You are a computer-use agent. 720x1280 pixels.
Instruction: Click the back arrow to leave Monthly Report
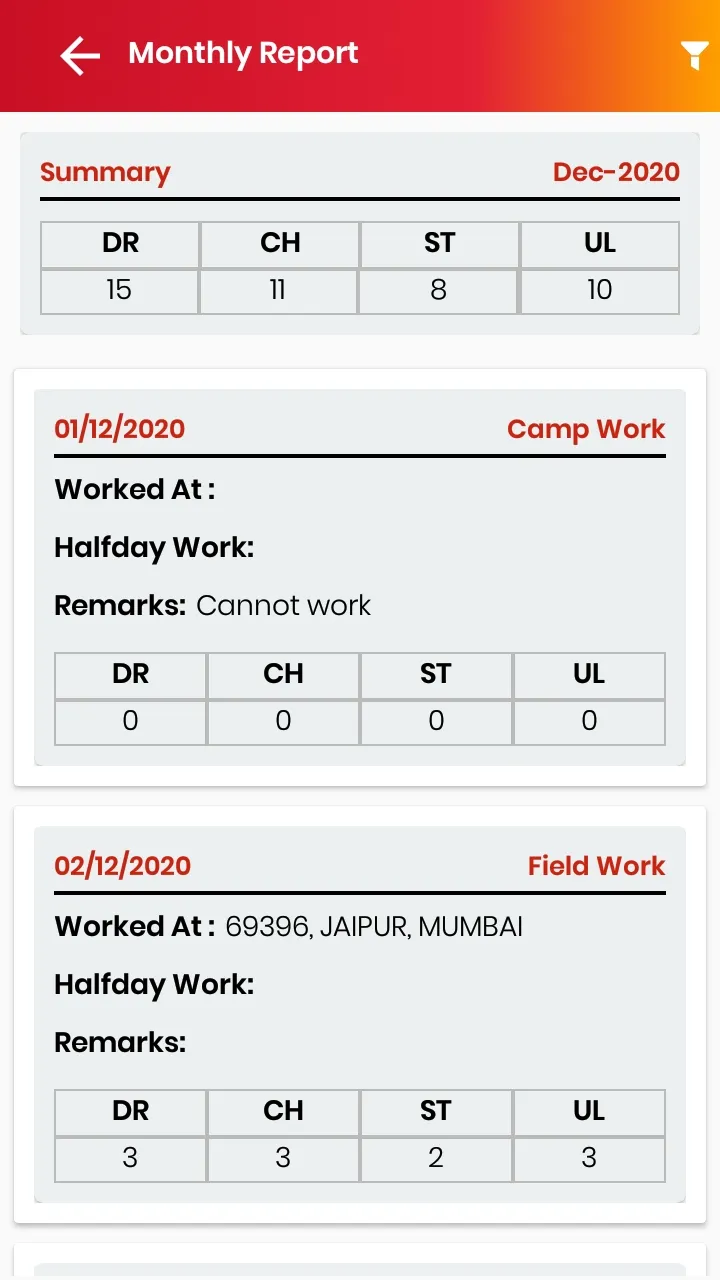click(79, 55)
